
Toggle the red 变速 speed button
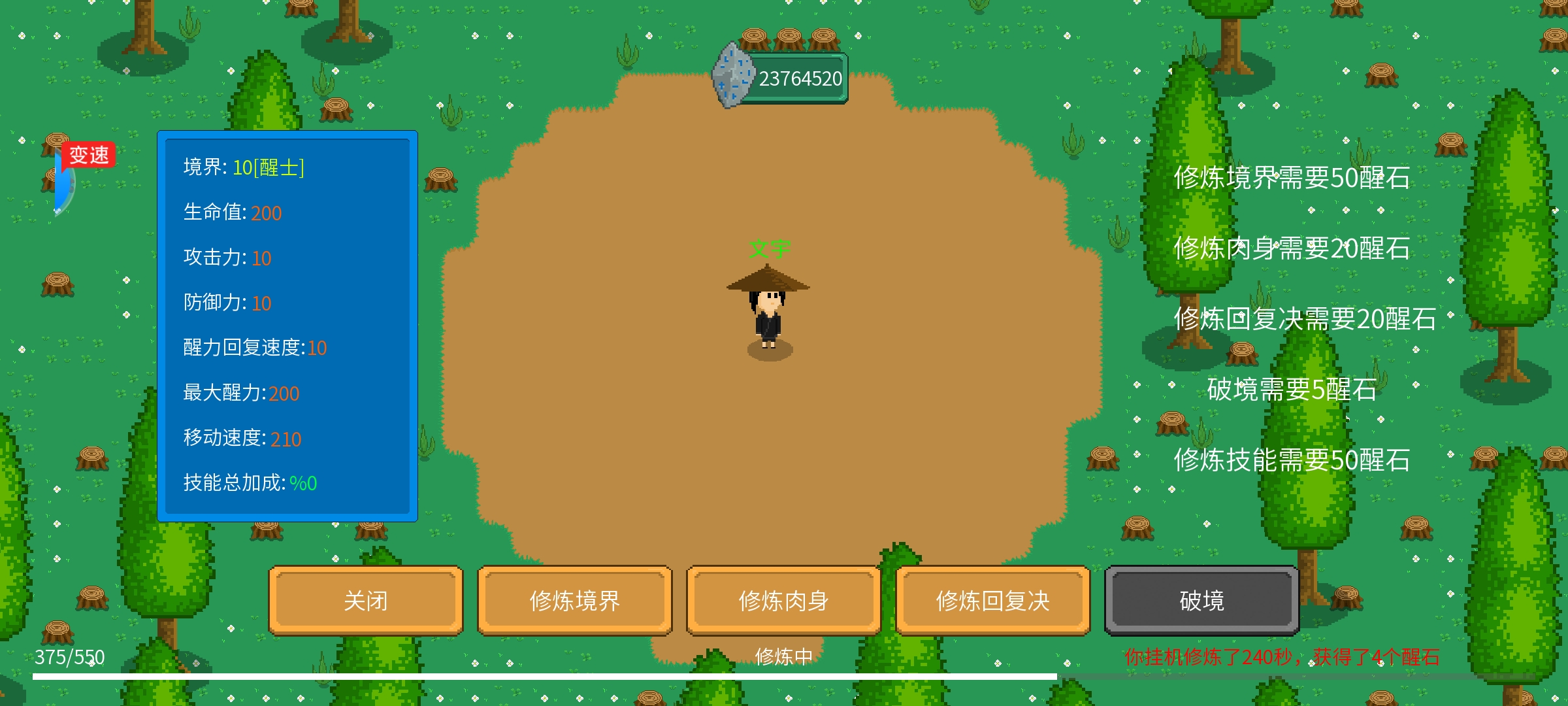[89, 156]
